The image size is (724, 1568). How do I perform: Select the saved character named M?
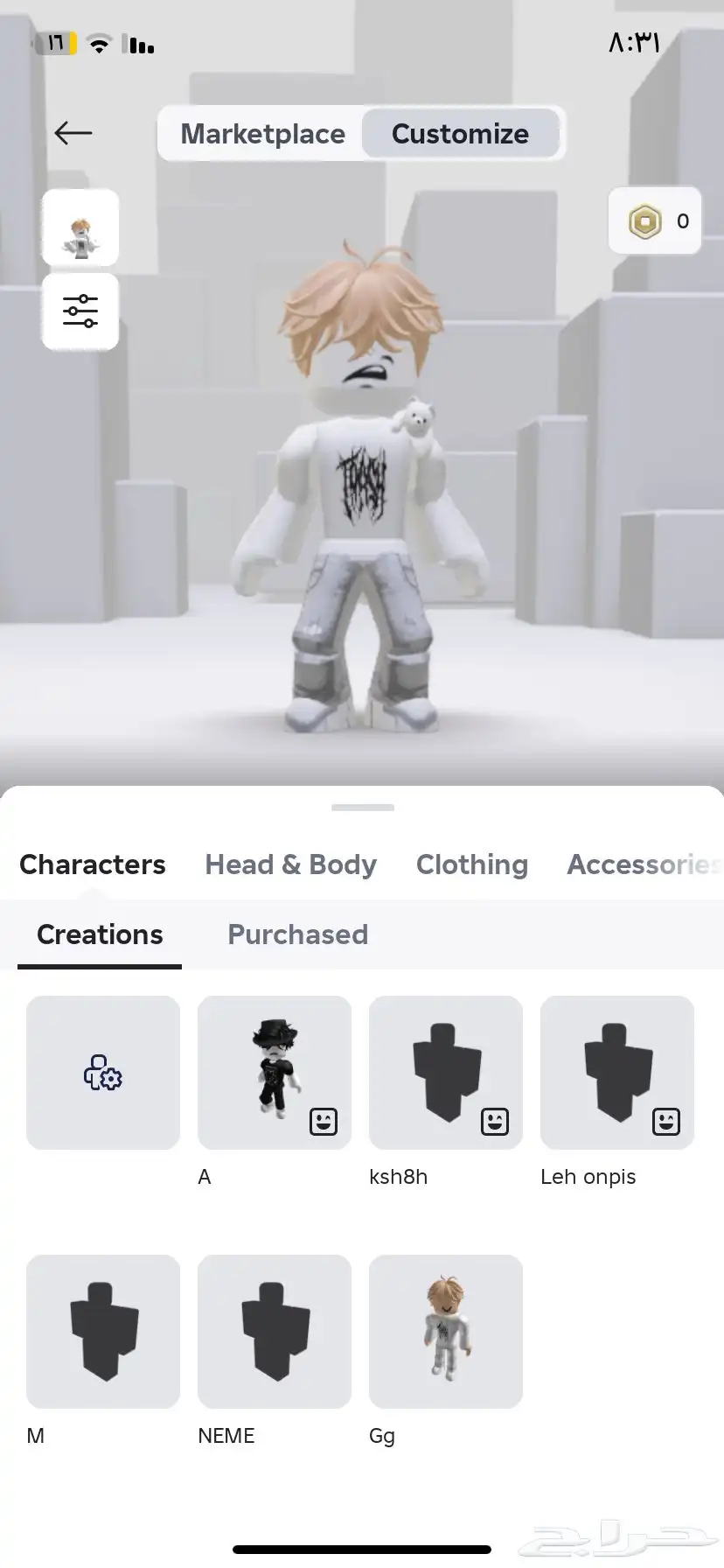[103, 1332]
